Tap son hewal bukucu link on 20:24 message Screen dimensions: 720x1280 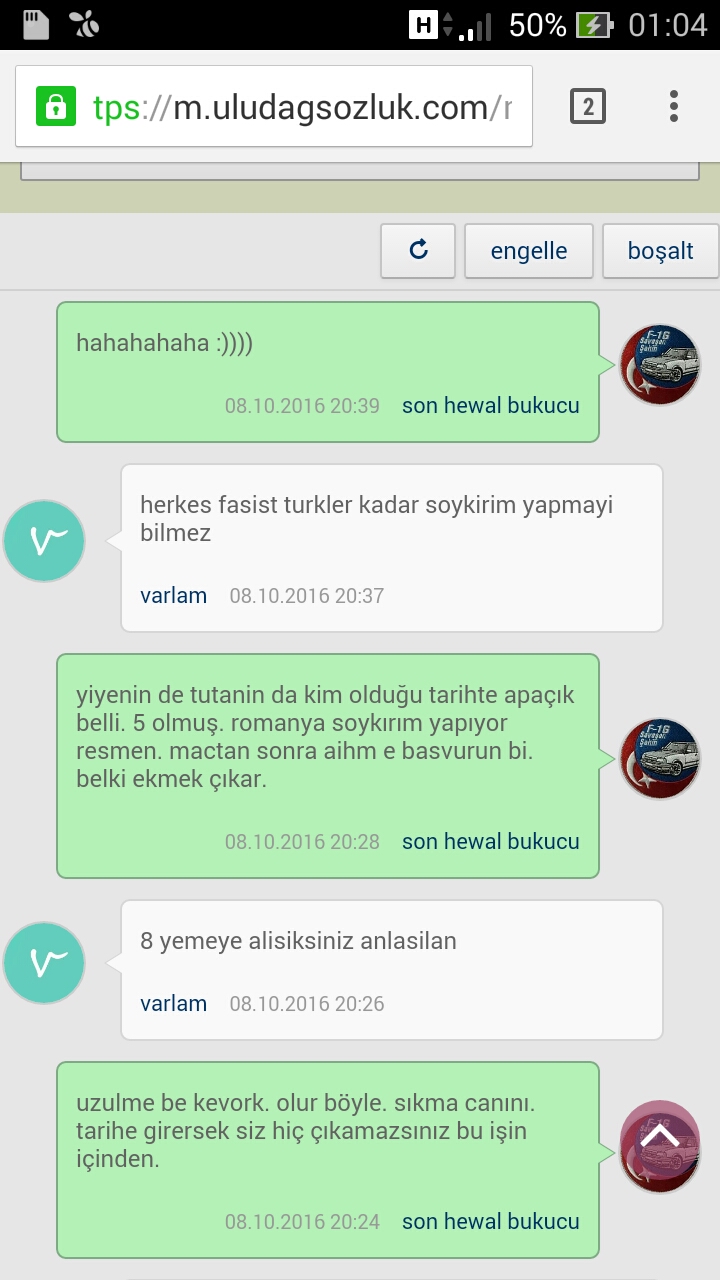click(490, 1221)
